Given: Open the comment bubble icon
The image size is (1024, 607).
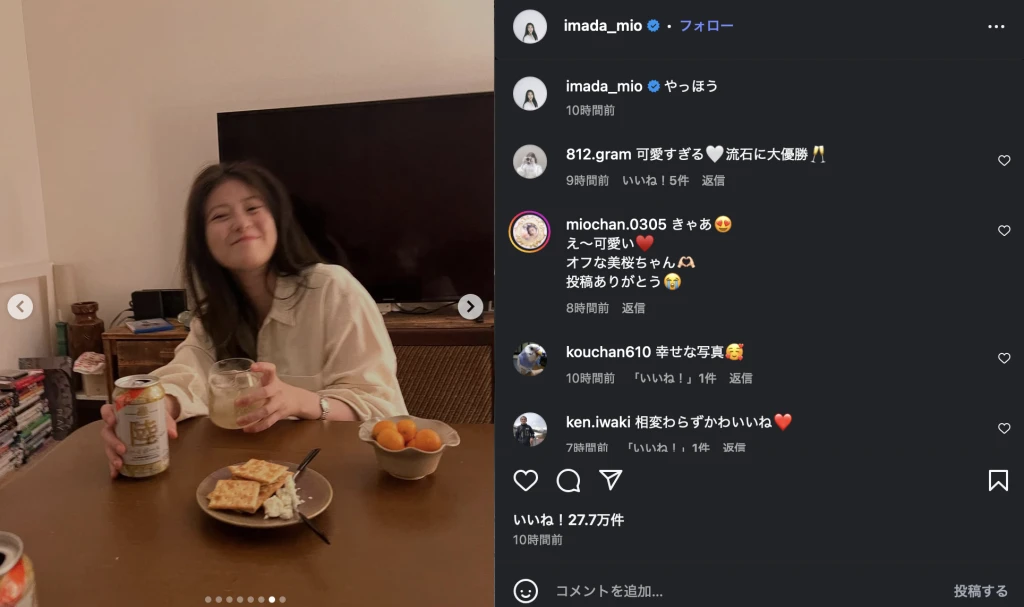Looking at the screenshot, I should 568,480.
